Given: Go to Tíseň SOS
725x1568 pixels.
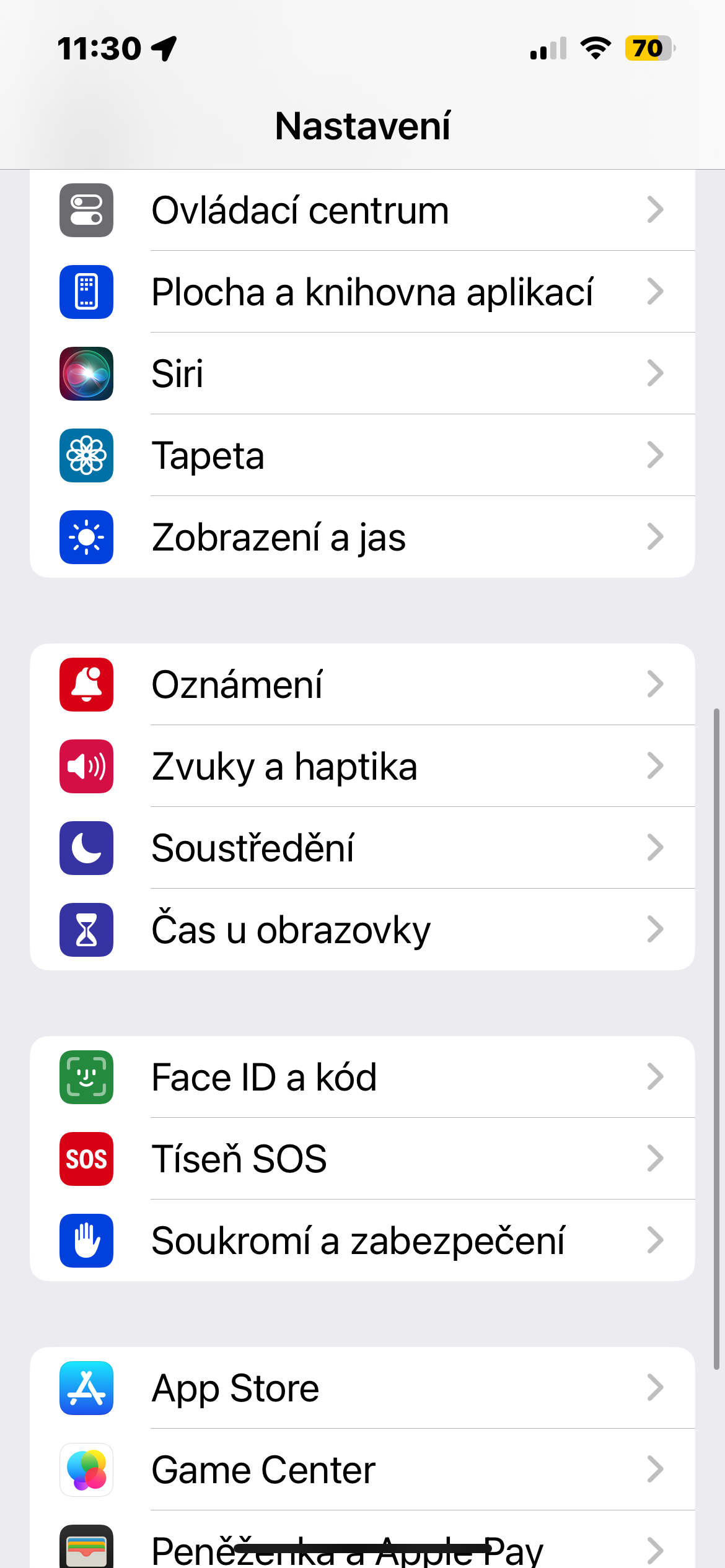Looking at the screenshot, I should (362, 1159).
